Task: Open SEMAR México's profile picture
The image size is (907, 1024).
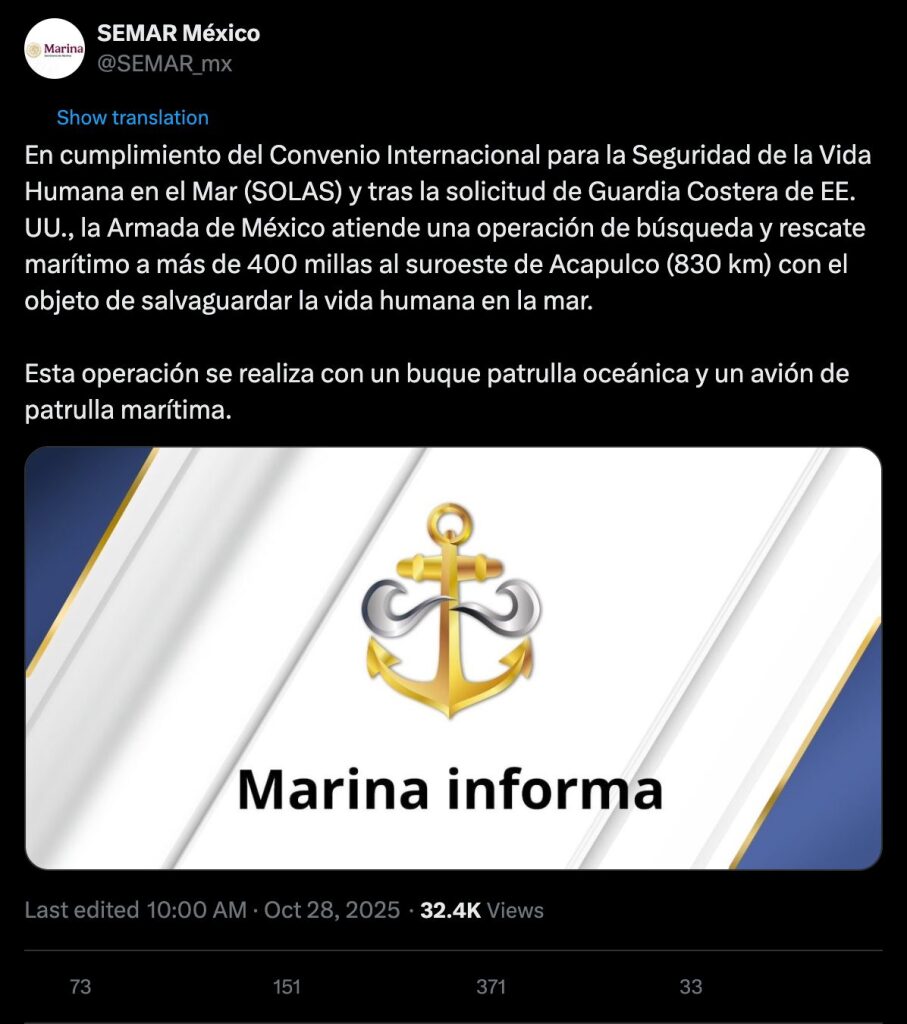Action: (54, 49)
